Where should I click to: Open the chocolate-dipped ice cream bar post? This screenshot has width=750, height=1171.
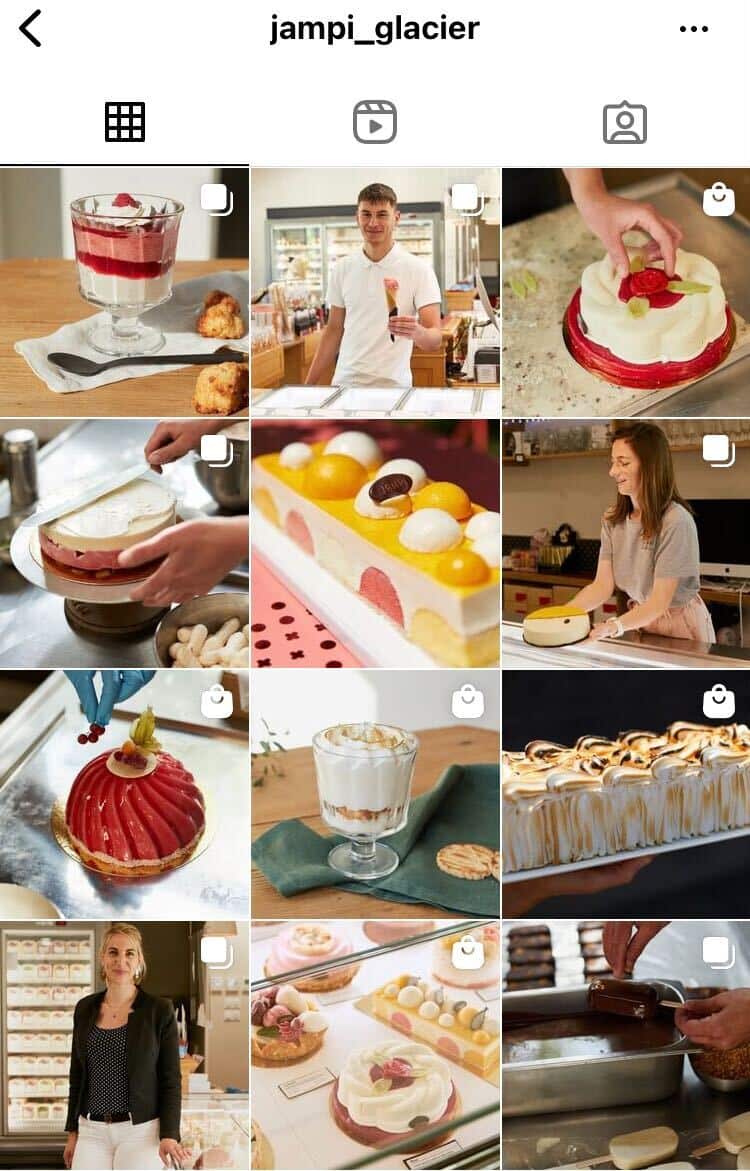coord(626,1045)
